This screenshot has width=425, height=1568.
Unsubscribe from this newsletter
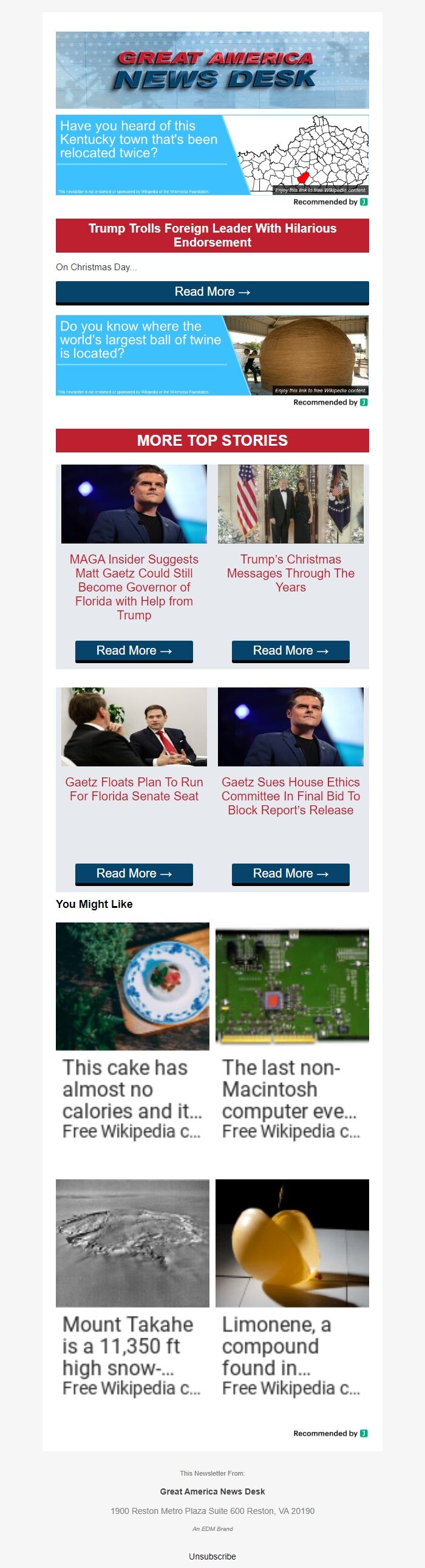tap(212, 1555)
